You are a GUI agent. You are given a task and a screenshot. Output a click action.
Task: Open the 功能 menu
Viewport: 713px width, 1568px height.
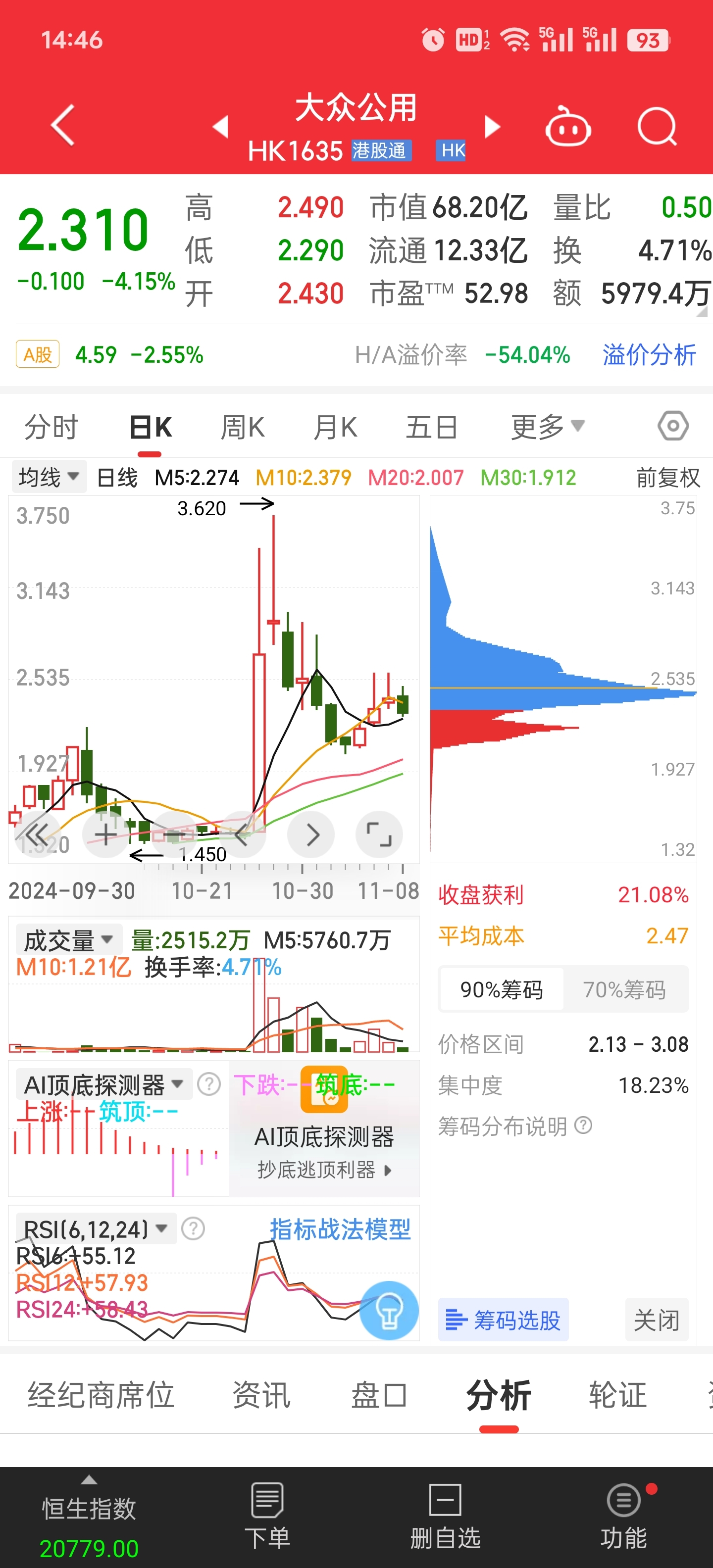623,1515
